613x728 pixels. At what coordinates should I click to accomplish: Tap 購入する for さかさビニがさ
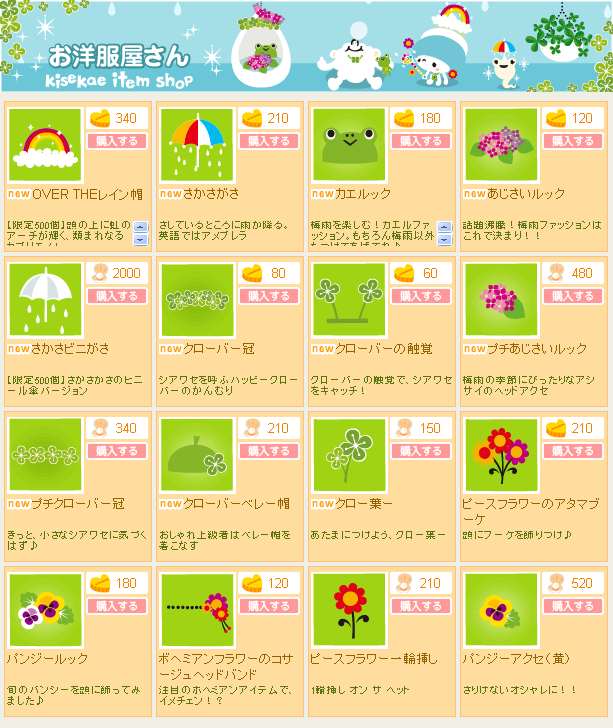117,297
